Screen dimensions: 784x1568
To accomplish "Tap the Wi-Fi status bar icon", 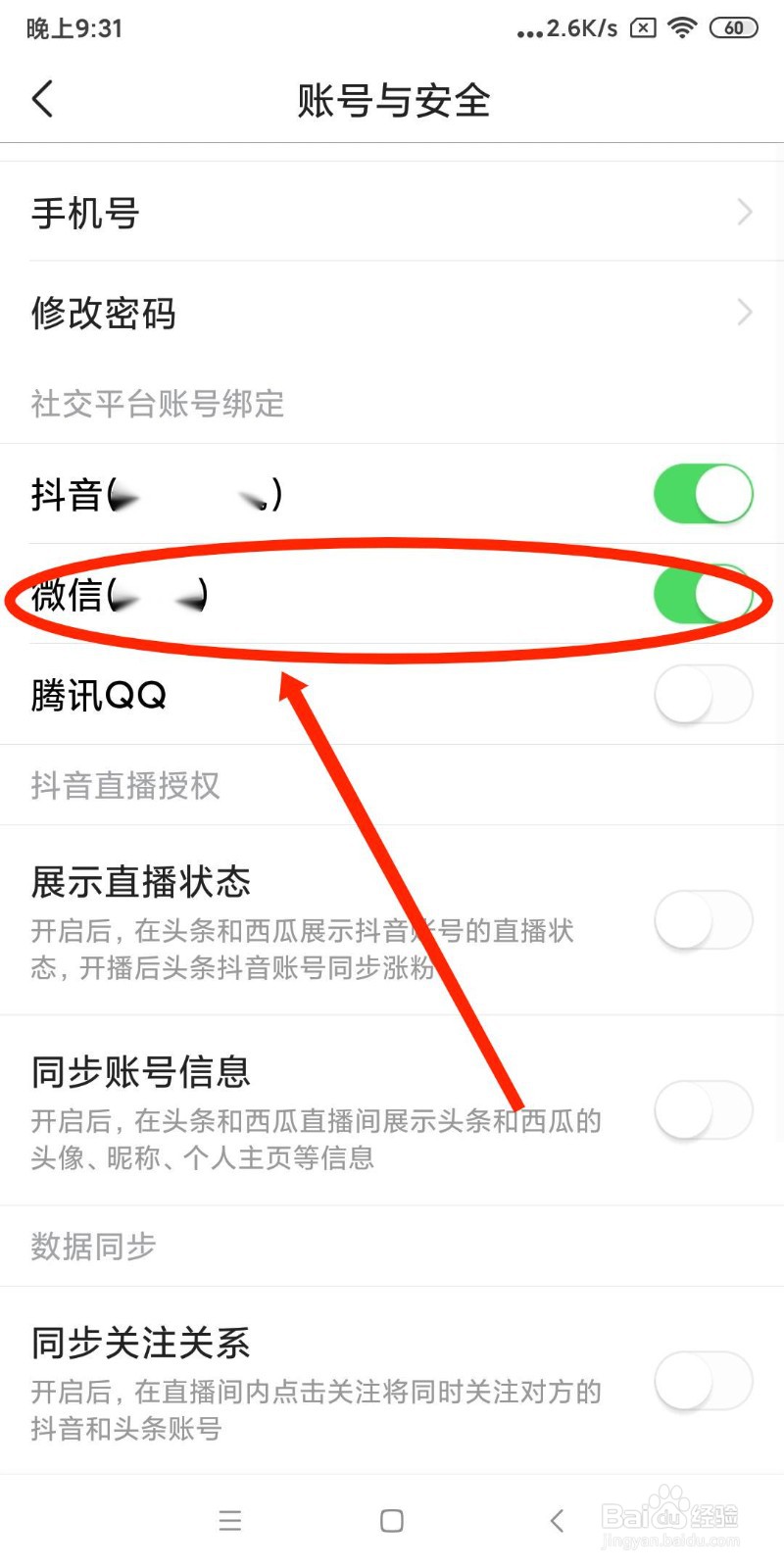I will [x=680, y=27].
